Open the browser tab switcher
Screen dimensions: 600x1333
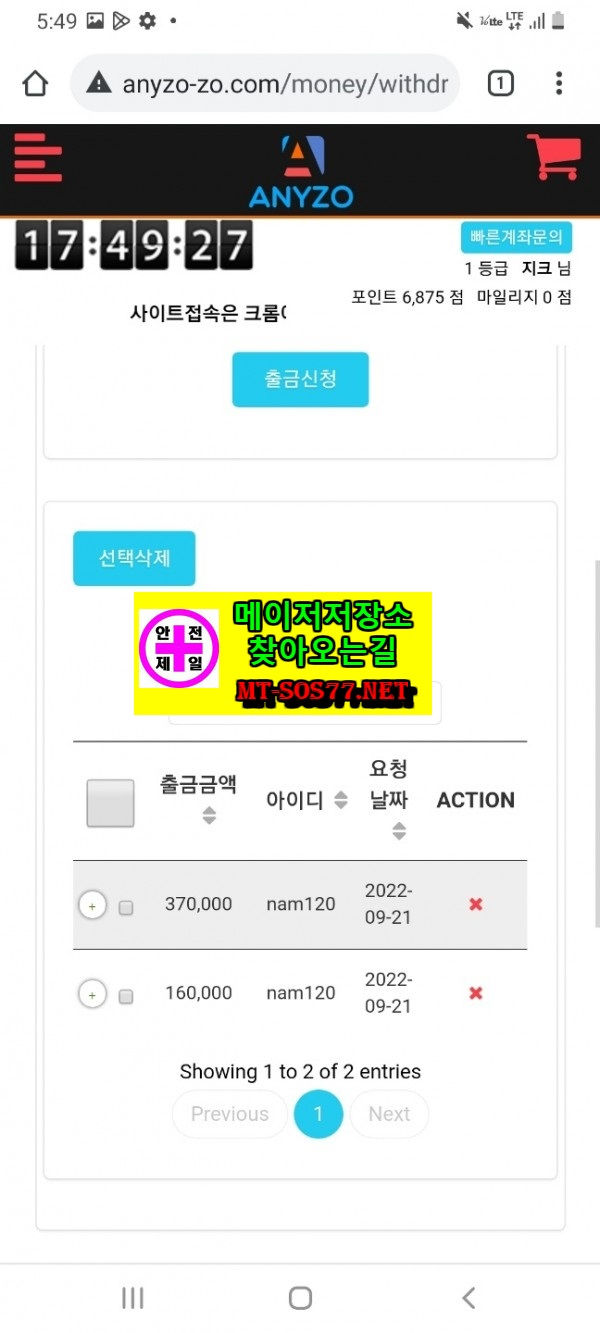500,83
